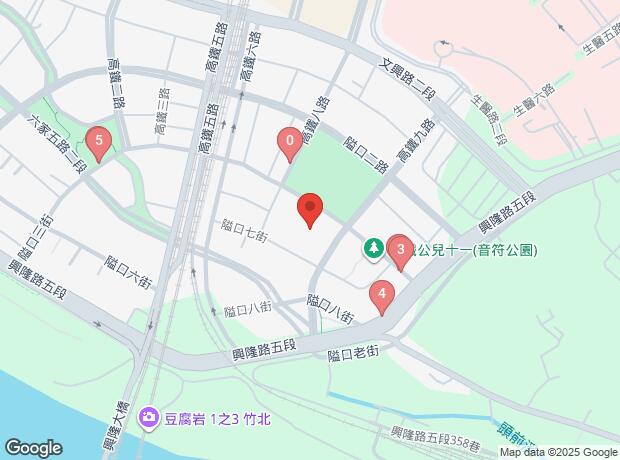Screen dimensions: 620x460
Task: Open marker number 4 on the map
Action: click(x=381, y=296)
